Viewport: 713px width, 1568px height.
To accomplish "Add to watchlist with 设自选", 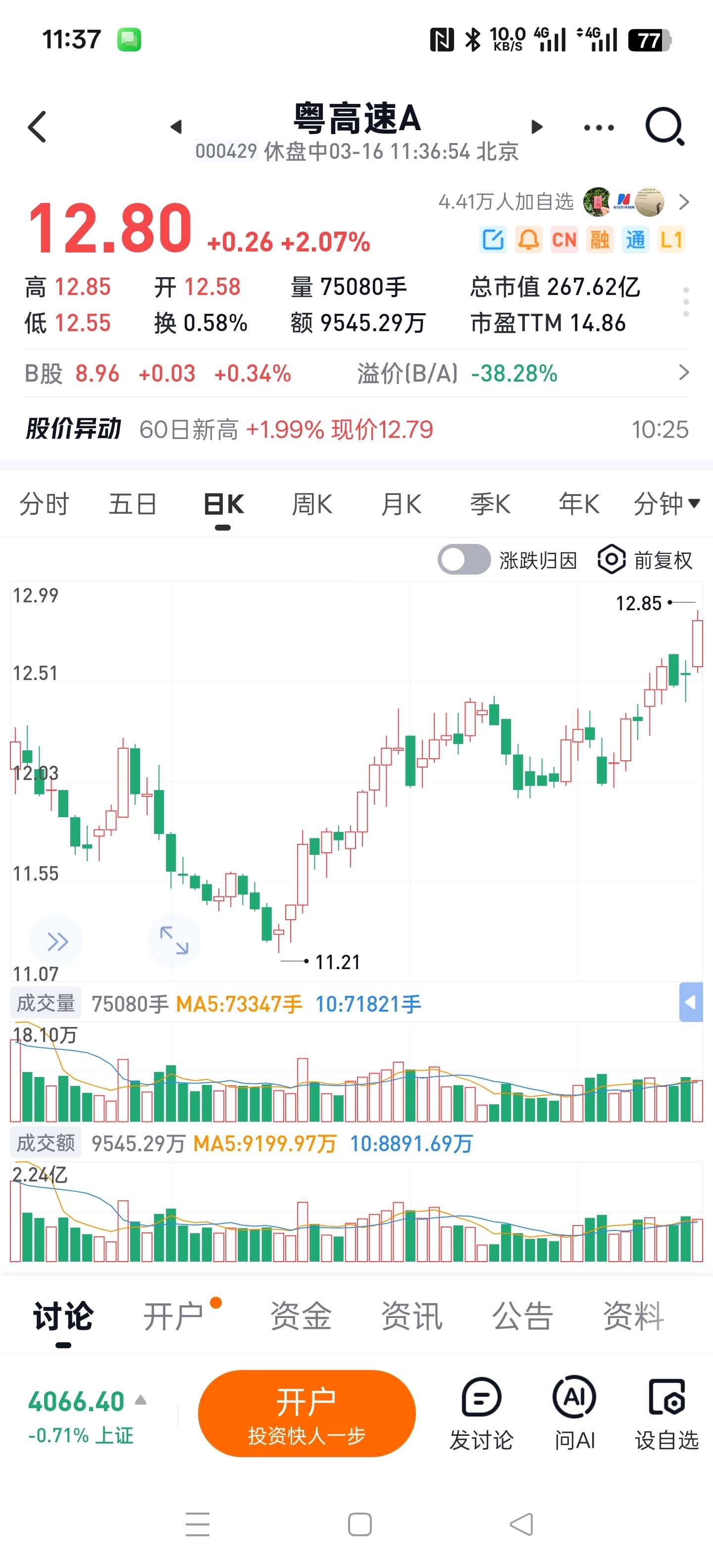I will pos(667,1414).
